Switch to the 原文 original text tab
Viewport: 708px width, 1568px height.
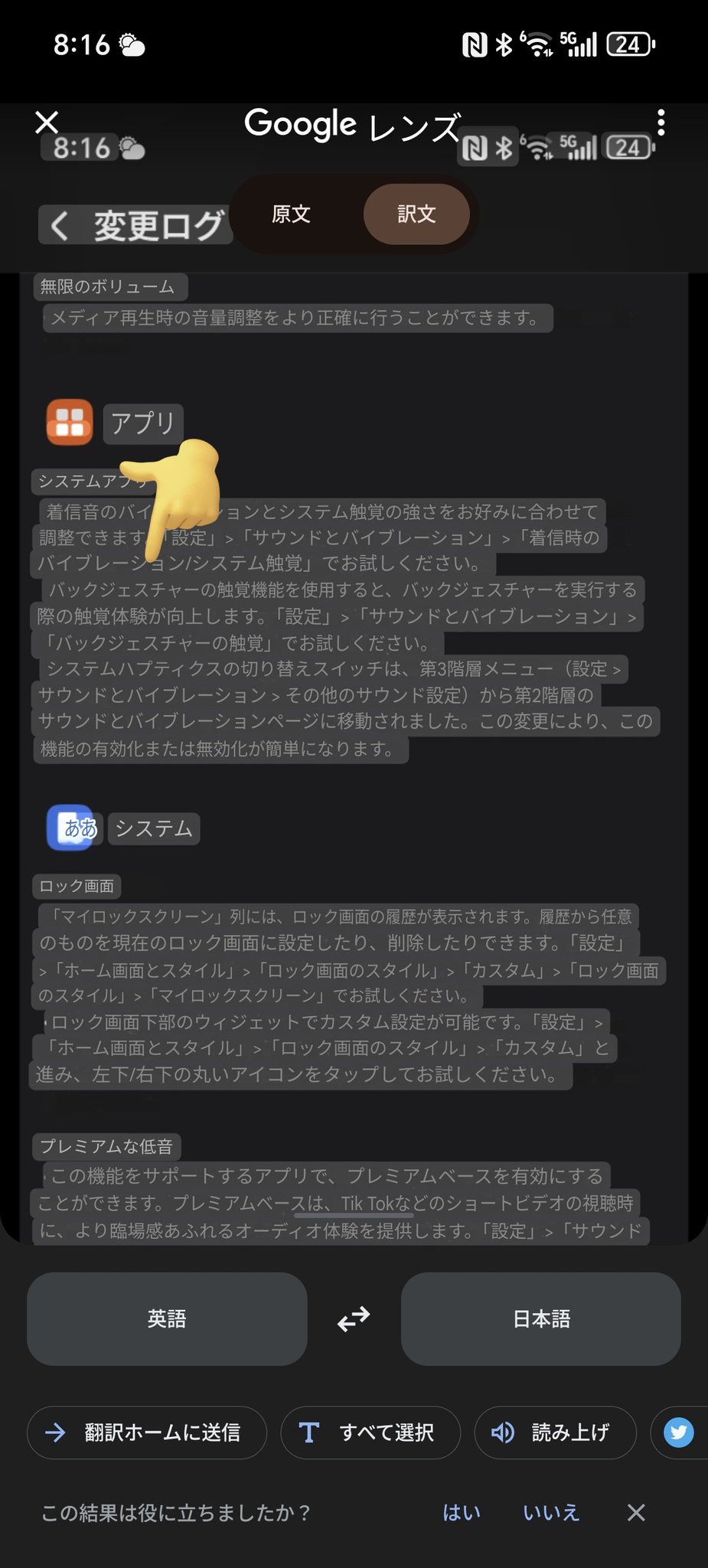[x=291, y=214]
